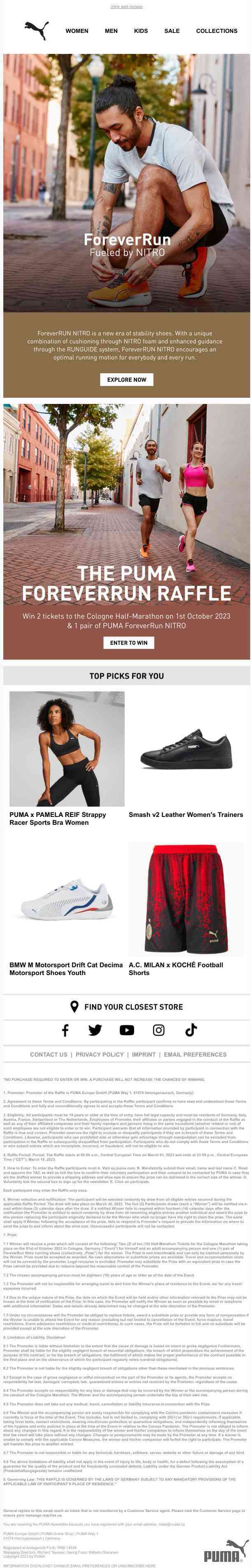Image resolution: width=251 pixels, height=1568 pixels.
Task: Go to the WOMEN section
Action: [x=77, y=30]
